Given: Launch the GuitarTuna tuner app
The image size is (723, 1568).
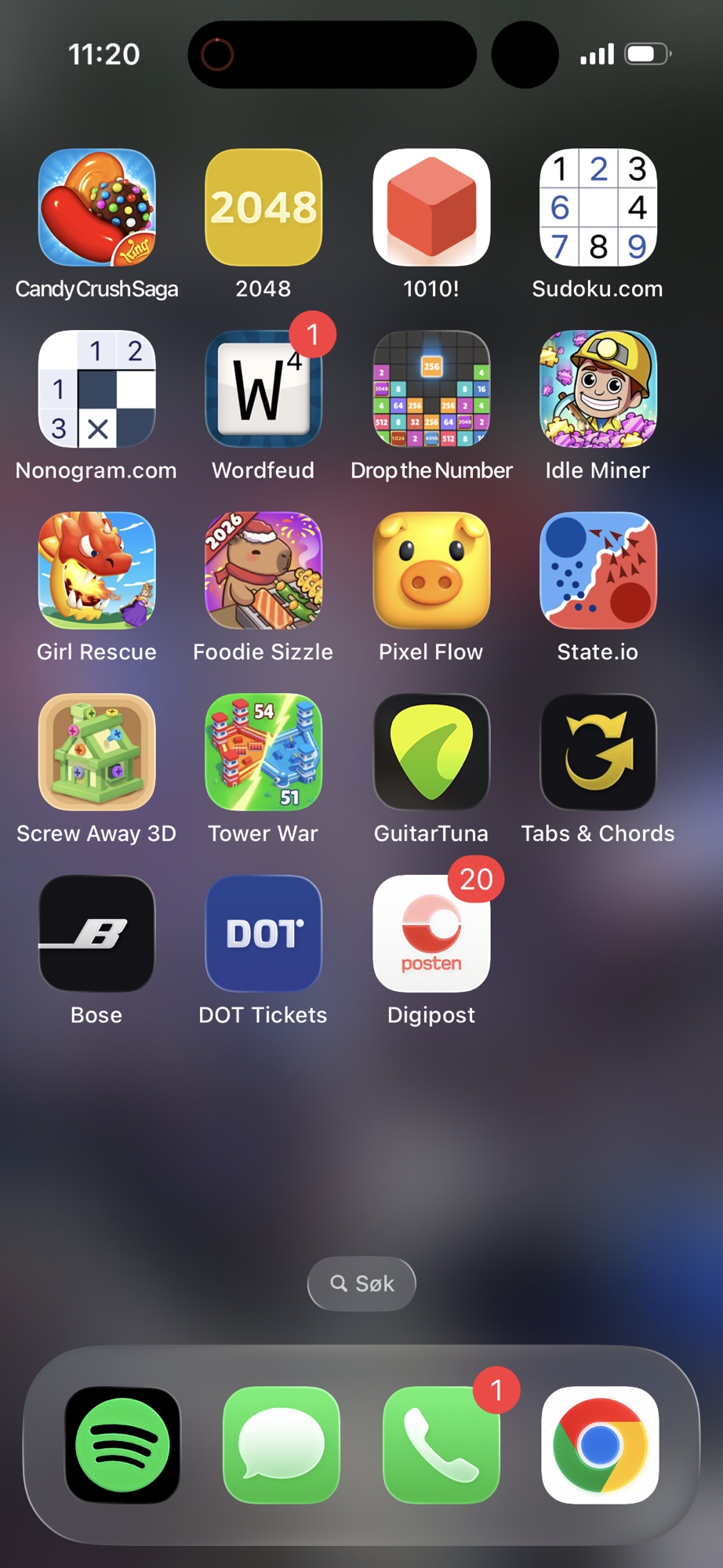Looking at the screenshot, I should [x=431, y=752].
